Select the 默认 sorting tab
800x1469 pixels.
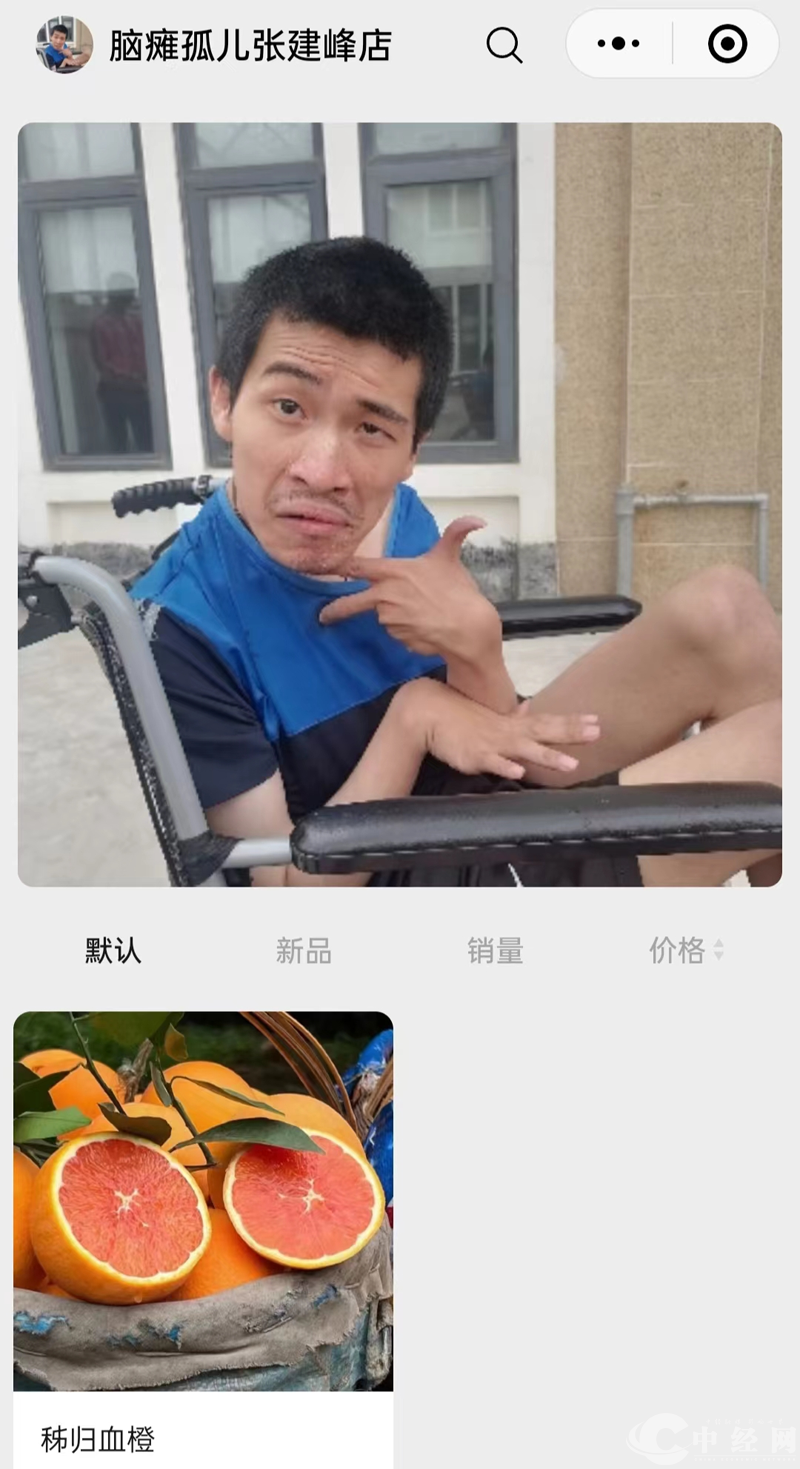tap(112, 951)
